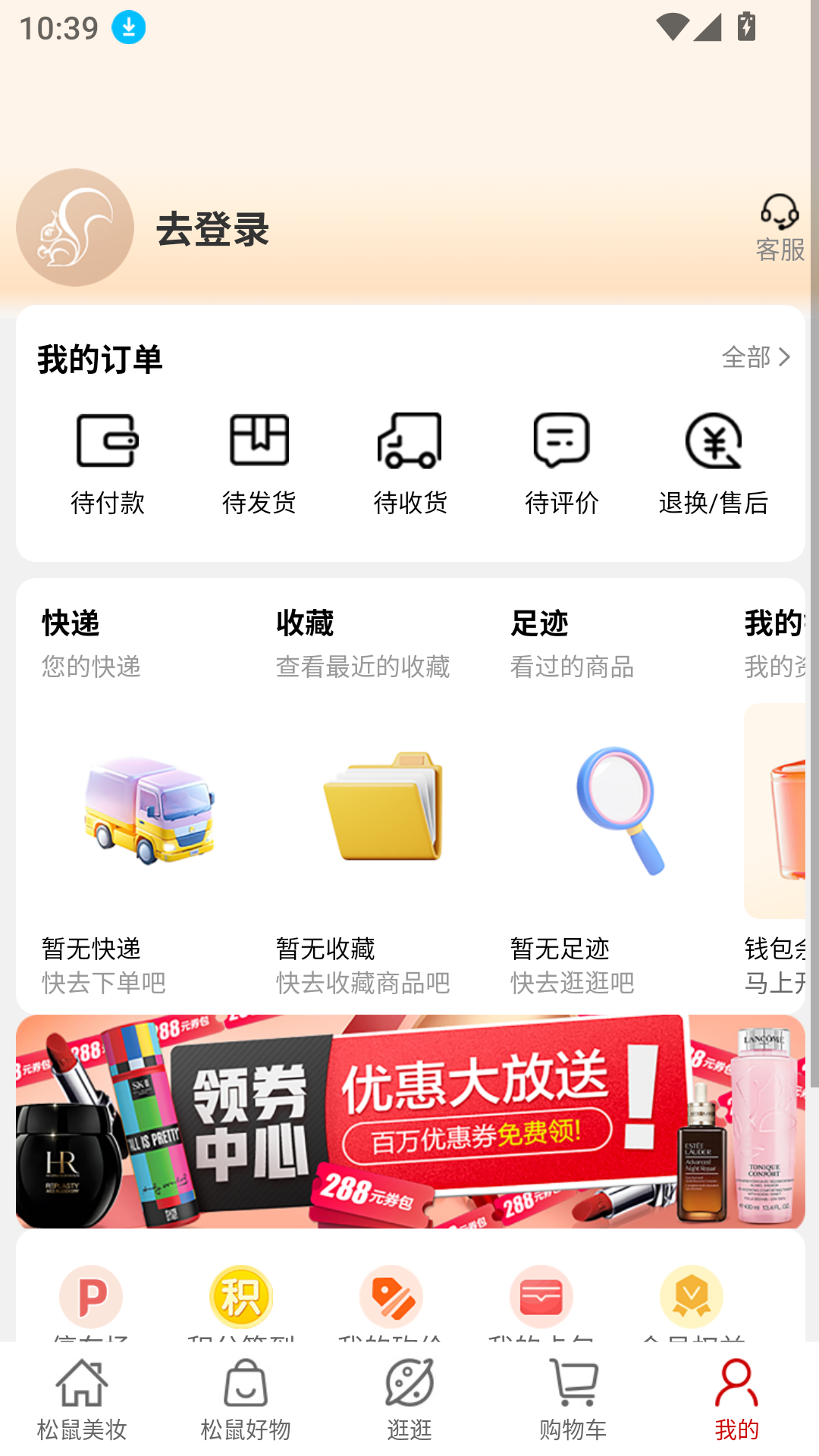Tap 去登录 to log in

pos(212,229)
